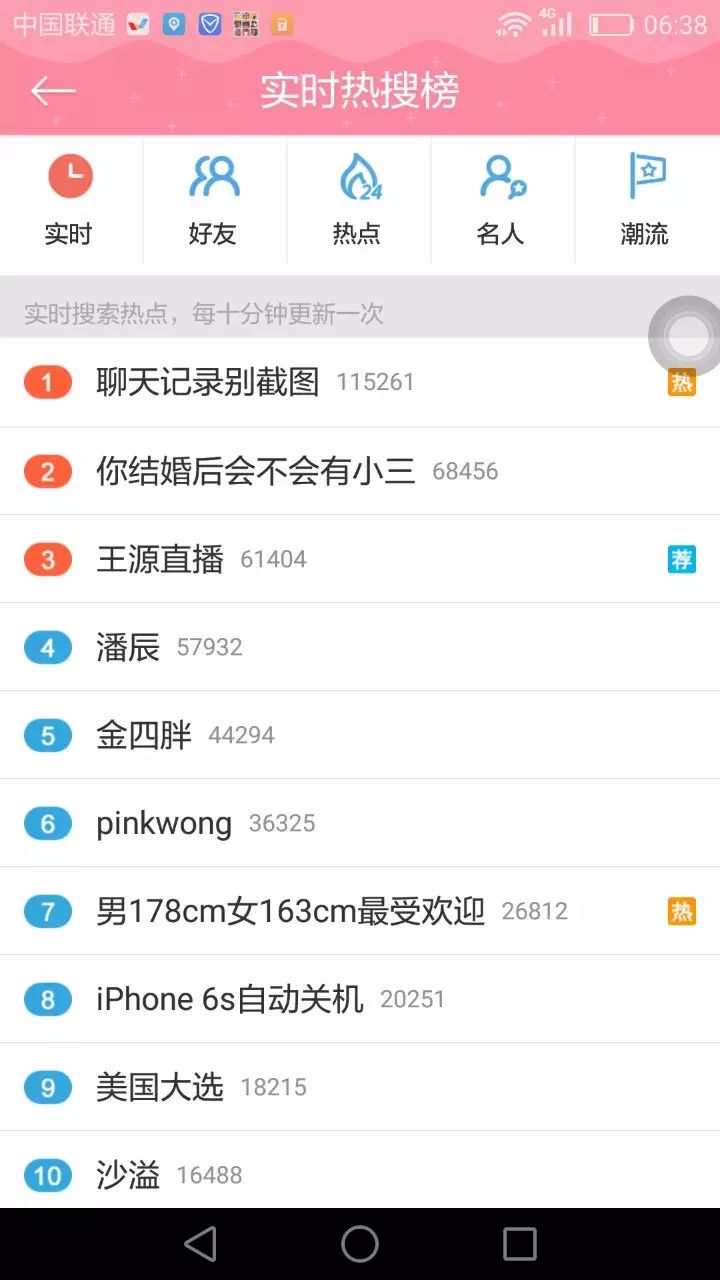View the pinkwong topic
Screen dimensions: 720x1280
coord(360,823)
